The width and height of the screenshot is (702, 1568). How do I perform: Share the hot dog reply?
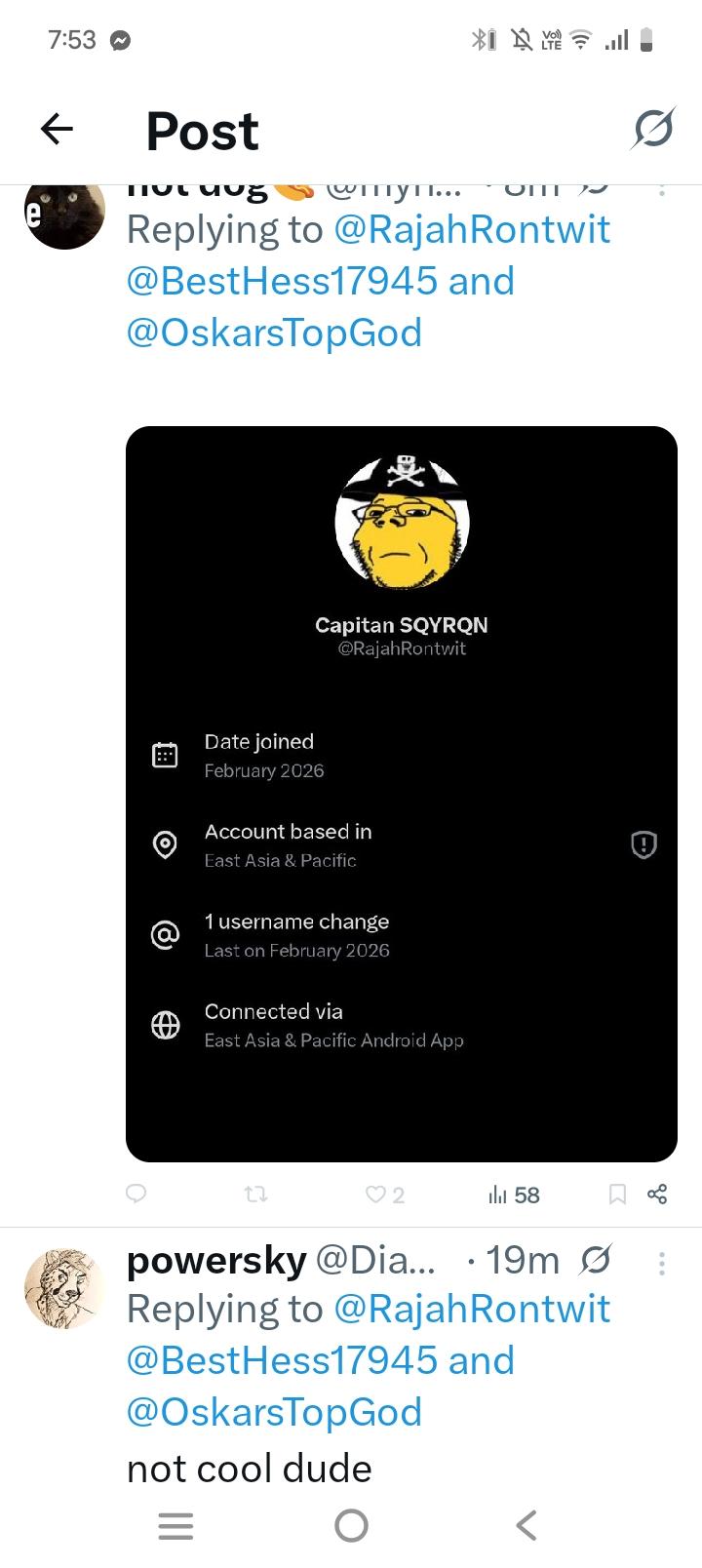(657, 1194)
